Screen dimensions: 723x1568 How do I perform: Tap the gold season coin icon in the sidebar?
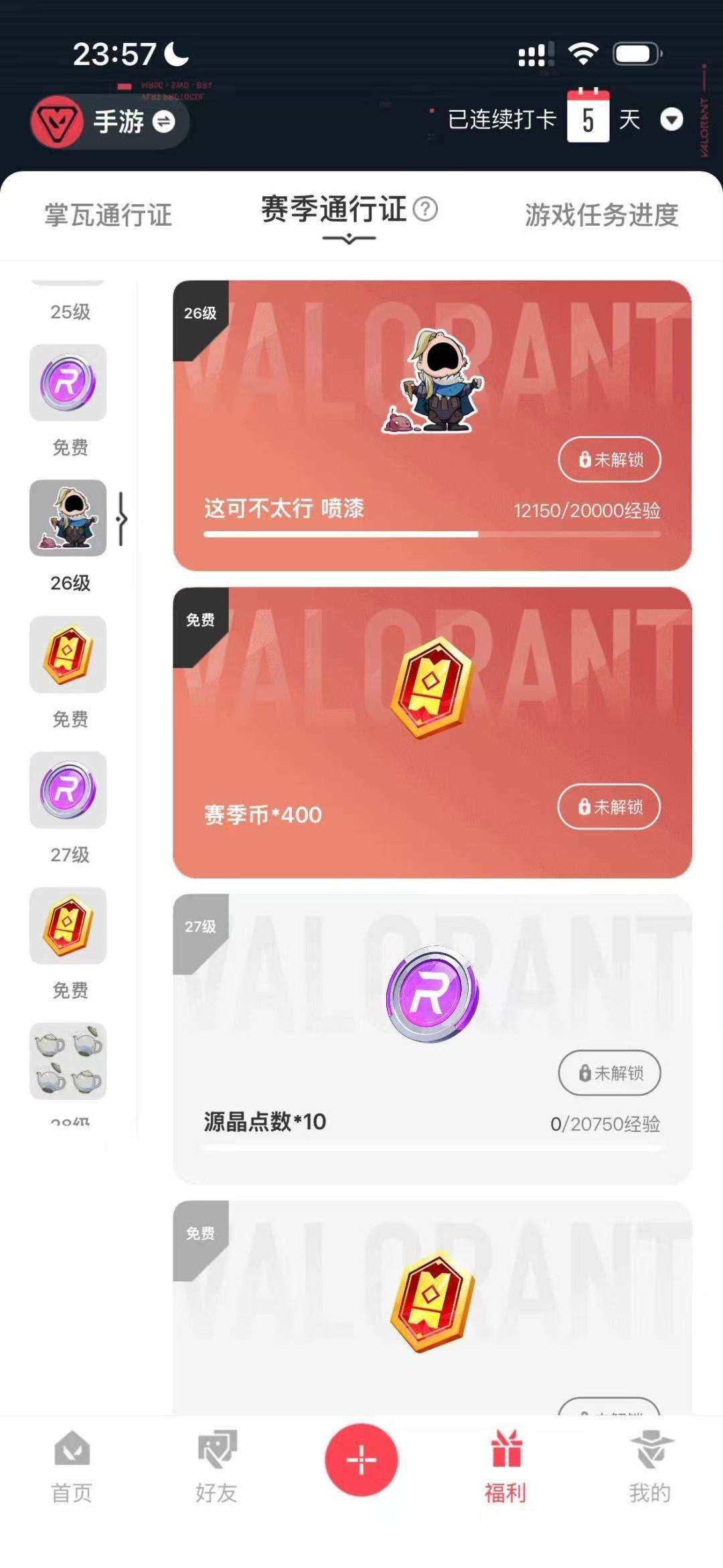coord(67,655)
